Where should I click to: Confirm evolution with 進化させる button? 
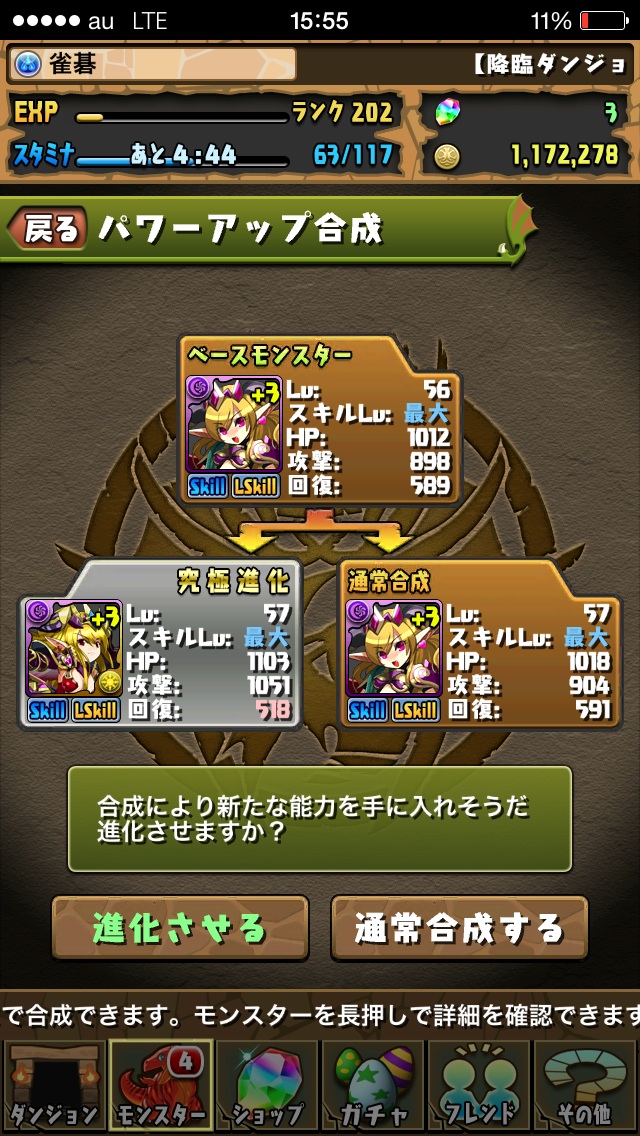click(x=180, y=929)
